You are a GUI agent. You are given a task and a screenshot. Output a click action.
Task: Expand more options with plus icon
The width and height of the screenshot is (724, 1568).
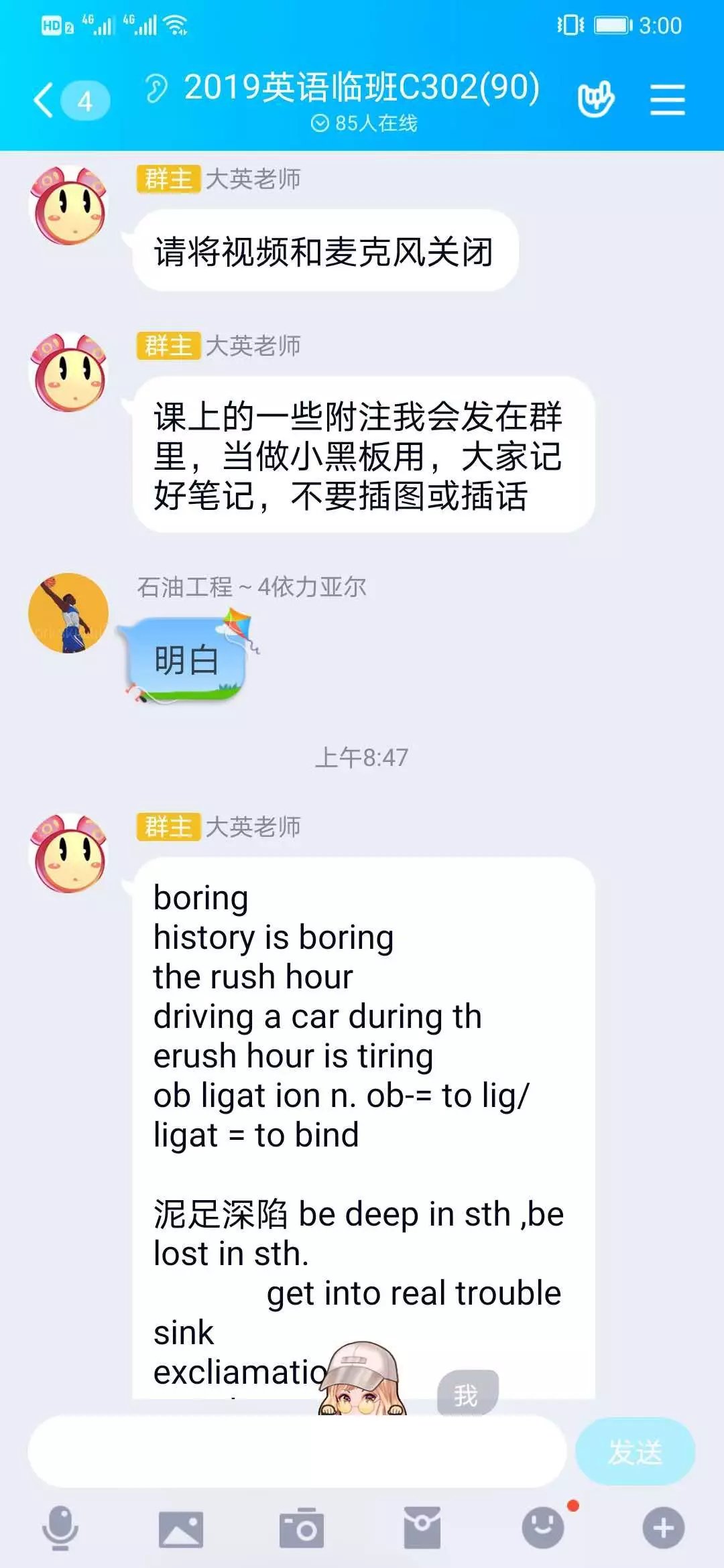(664, 1528)
